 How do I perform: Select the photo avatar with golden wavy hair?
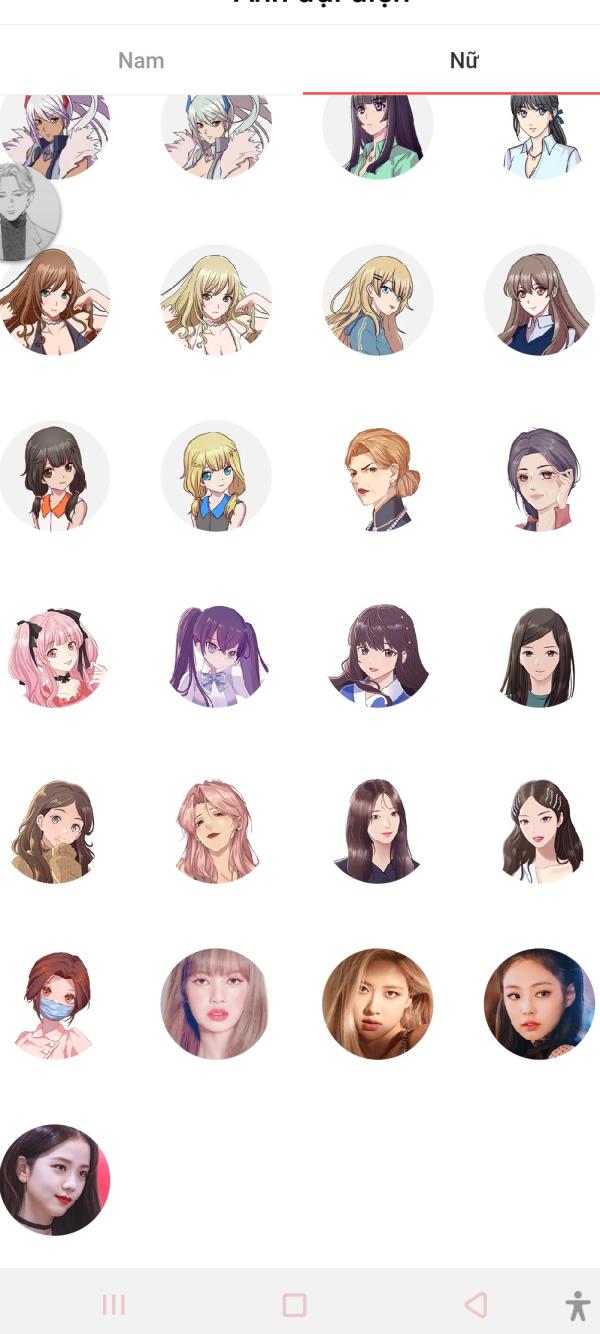pyautogui.click(x=378, y=1003)
